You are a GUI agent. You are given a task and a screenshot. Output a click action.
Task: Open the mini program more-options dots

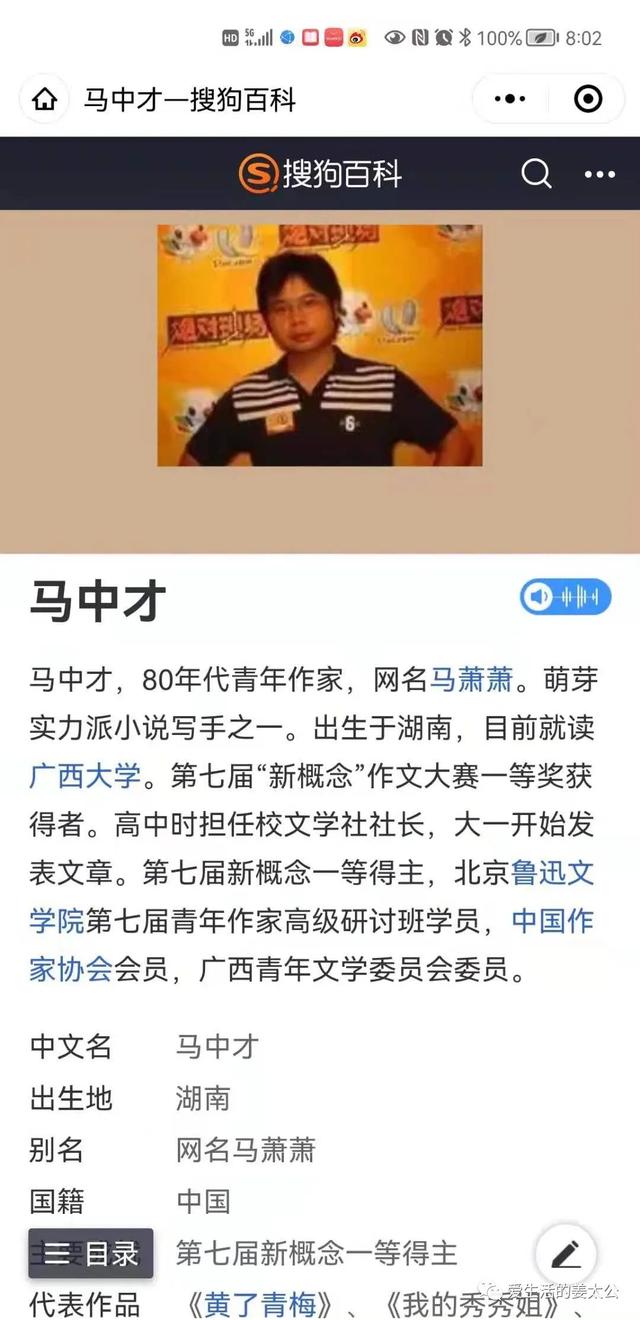click(x=510, y=99)
